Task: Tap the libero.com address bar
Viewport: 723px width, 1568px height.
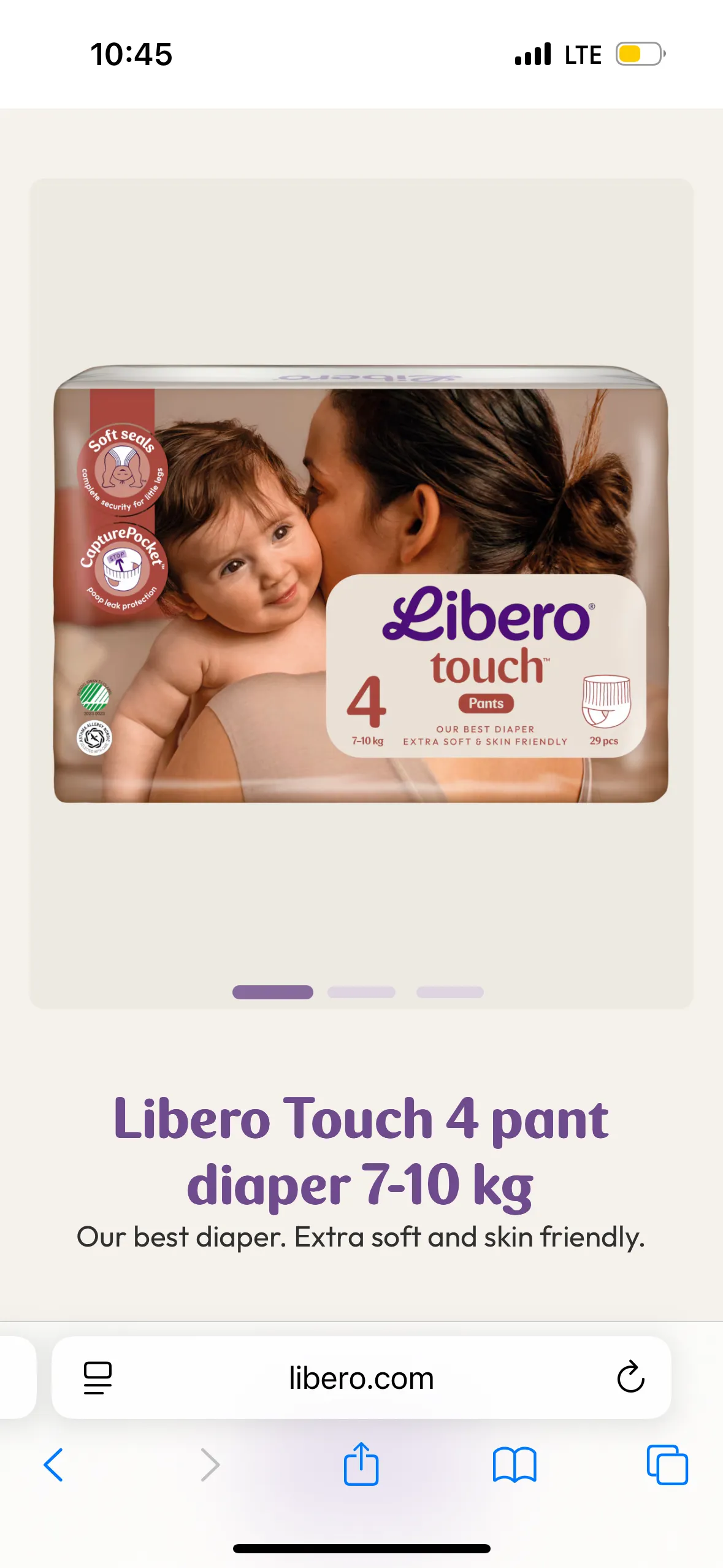Action: click(361, 1378)
